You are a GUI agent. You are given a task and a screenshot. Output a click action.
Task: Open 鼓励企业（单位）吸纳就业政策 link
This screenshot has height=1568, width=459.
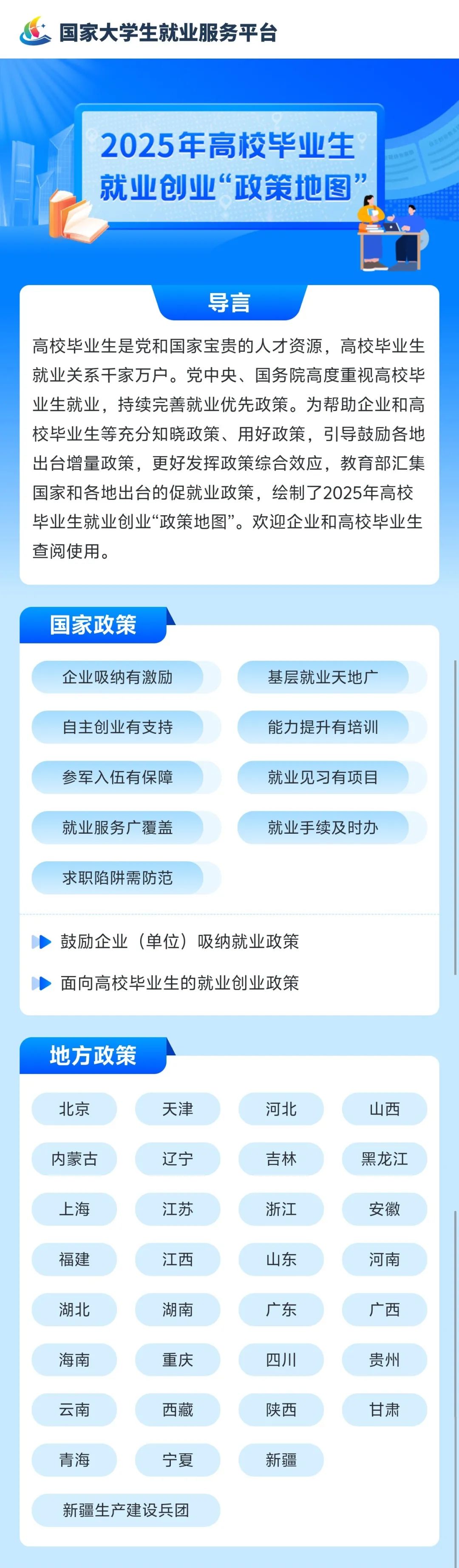pos(179,942)
